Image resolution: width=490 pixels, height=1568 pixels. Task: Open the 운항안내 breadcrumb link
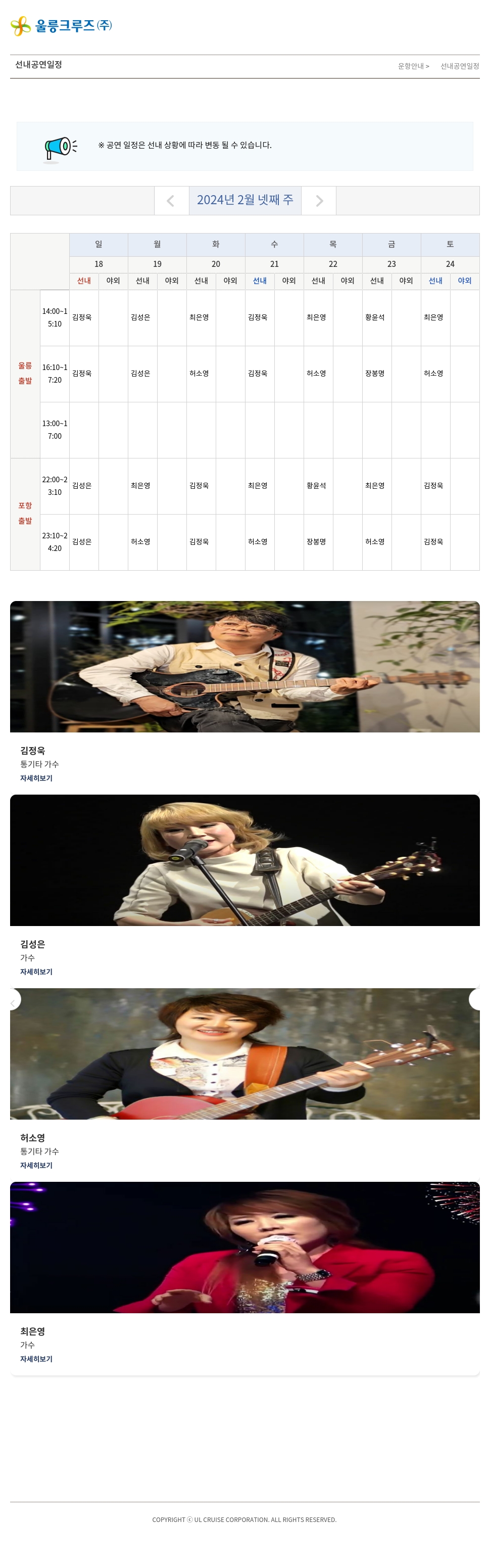(x=413, y=66)
